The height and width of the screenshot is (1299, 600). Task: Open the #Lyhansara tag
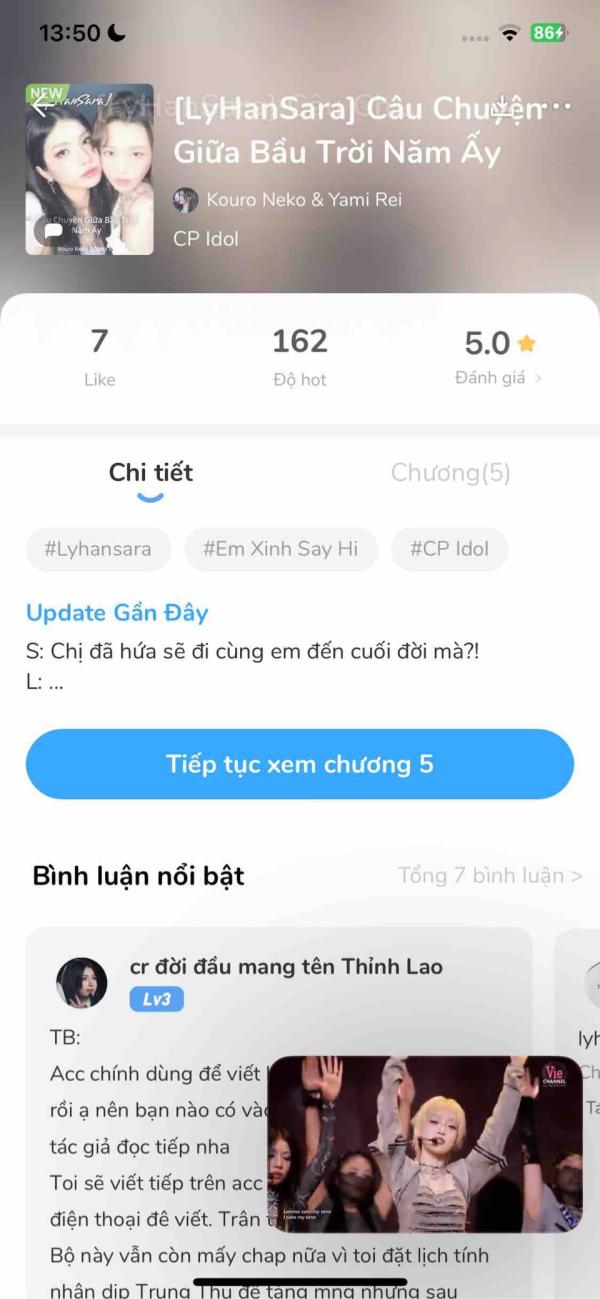pos(98,549)
